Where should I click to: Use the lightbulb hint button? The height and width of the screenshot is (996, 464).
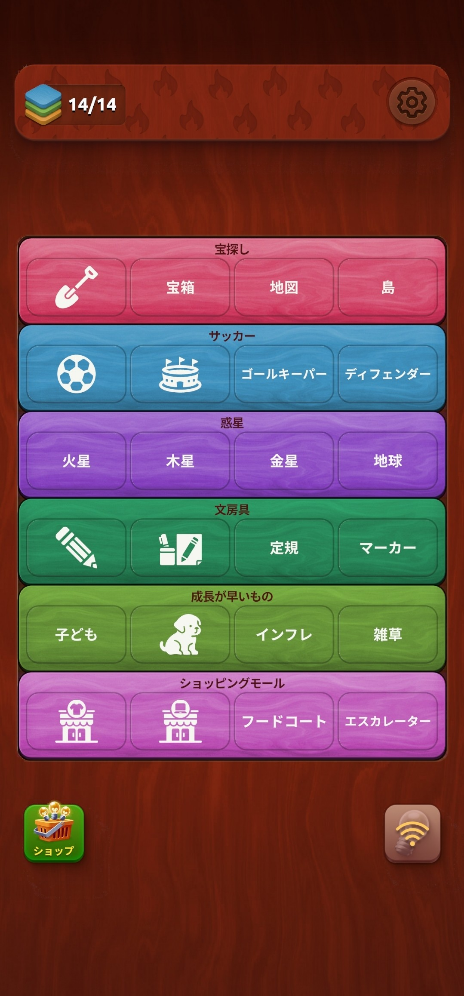pyautogui.click(x=413, y=833)
